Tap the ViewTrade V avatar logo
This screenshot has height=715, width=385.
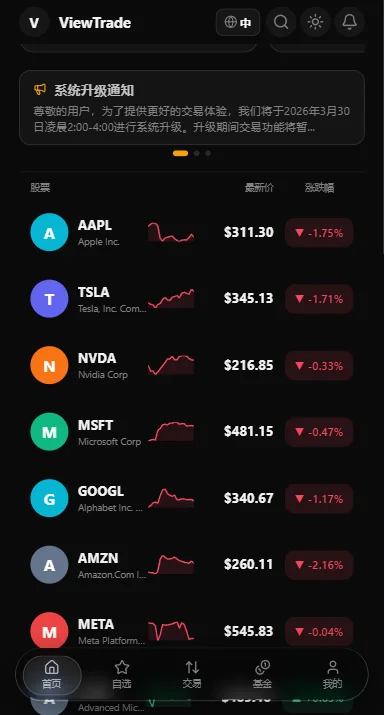34,22
